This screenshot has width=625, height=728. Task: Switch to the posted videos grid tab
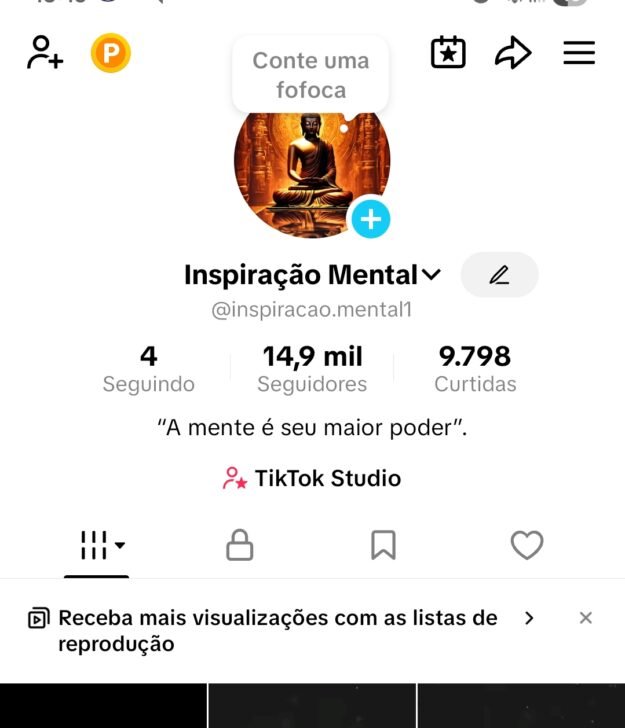click(98, 546)
